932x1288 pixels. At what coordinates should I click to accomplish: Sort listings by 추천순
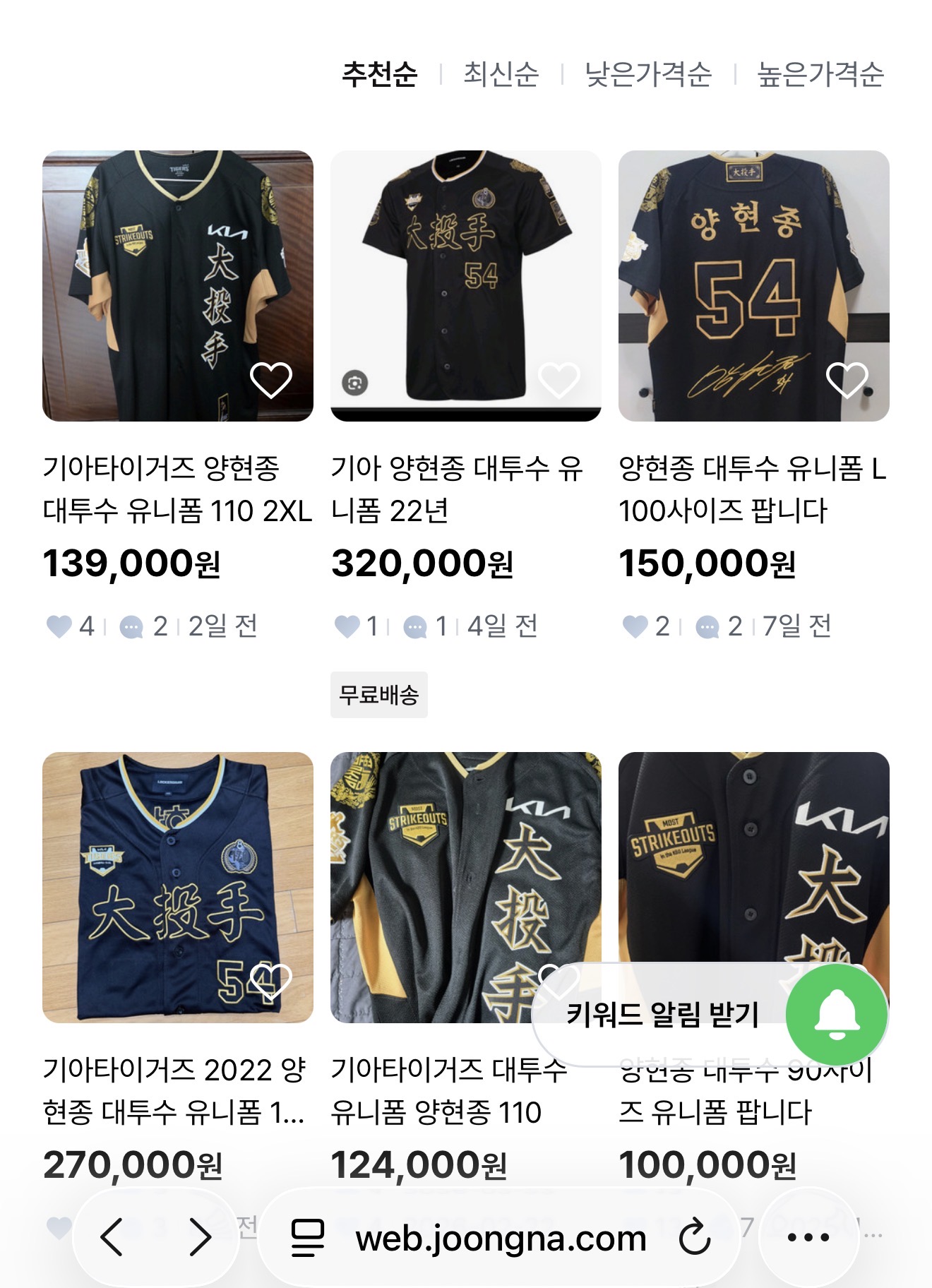click(x=380, y=74)
